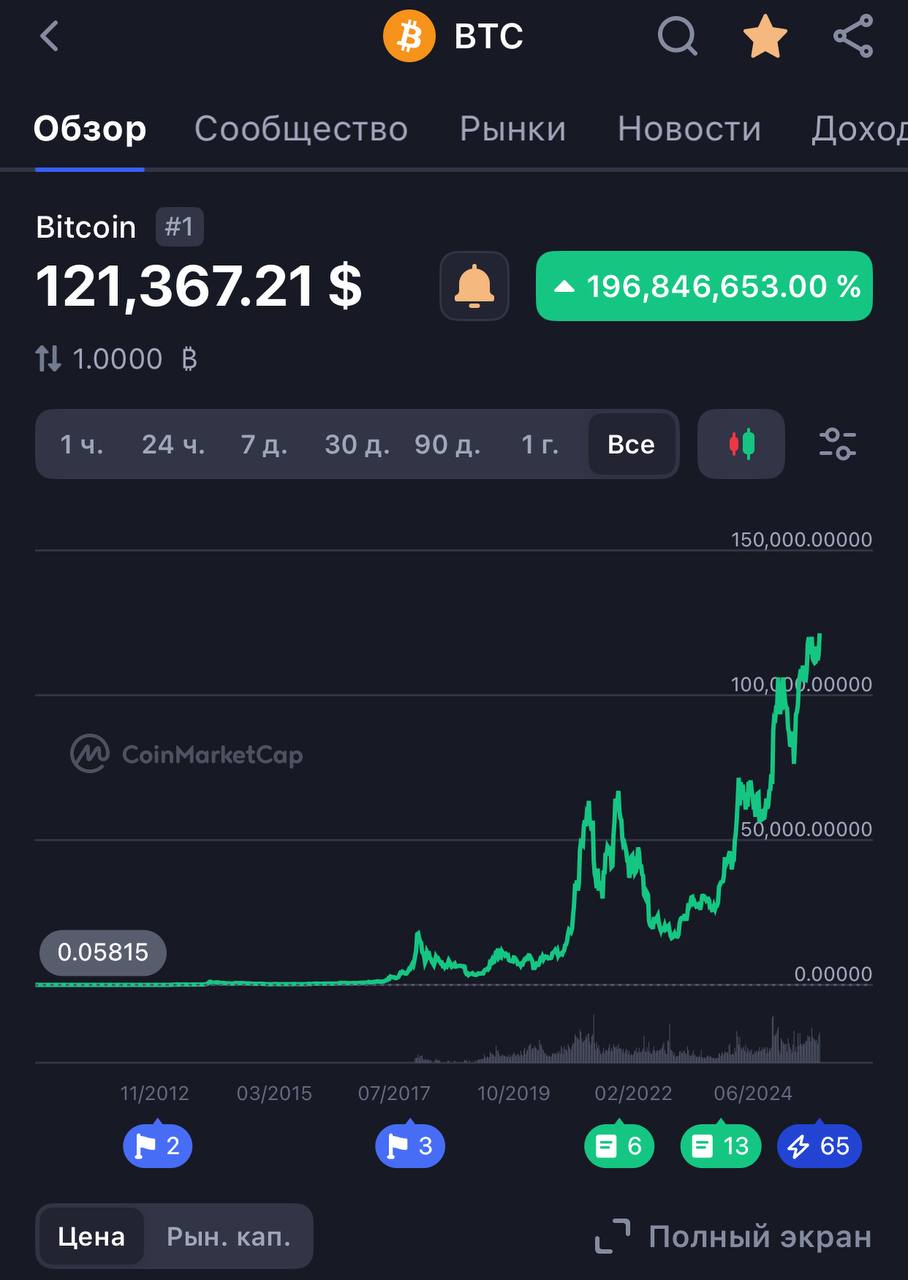This screenshot has height=1280, width=908.
Task: Select the 1 г. chart range
Action: click(540, 444)
